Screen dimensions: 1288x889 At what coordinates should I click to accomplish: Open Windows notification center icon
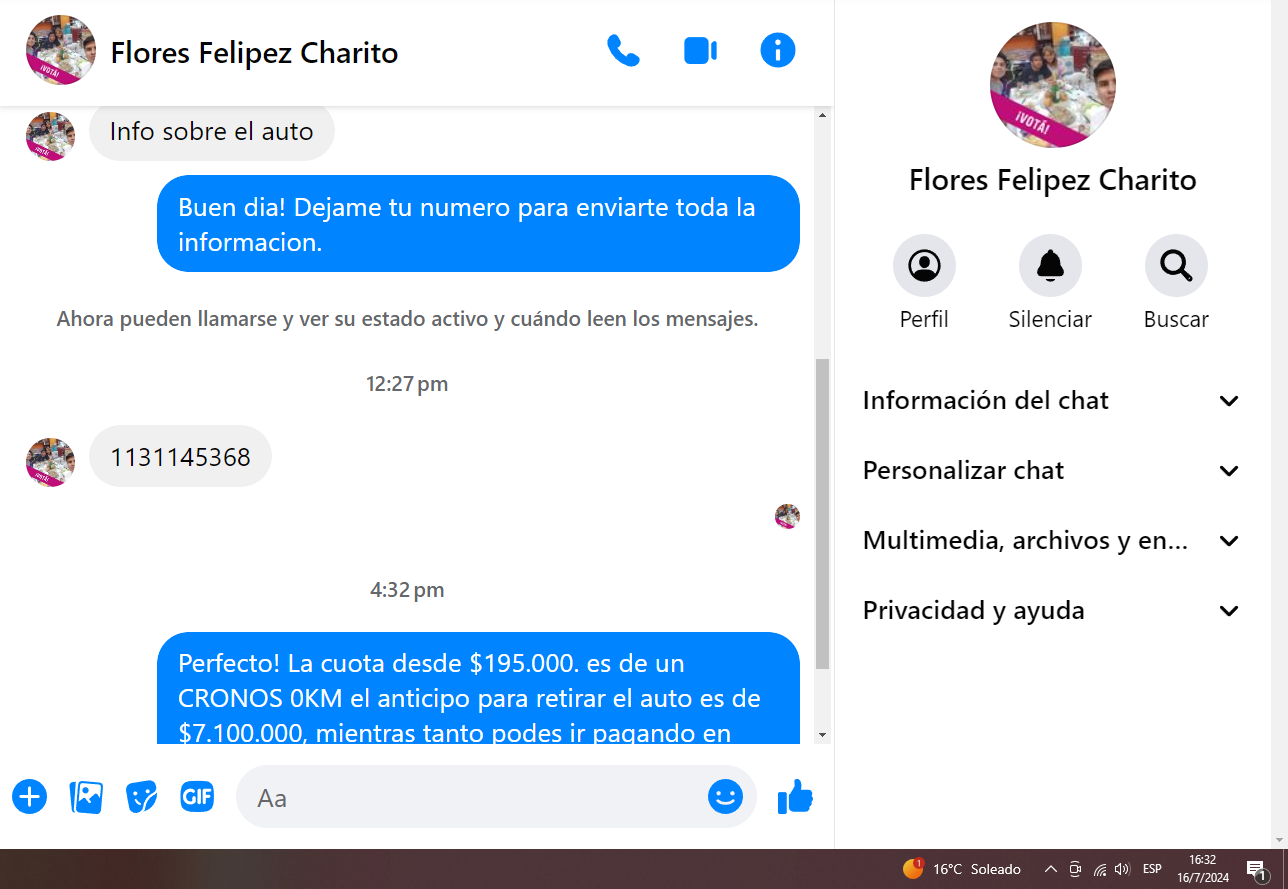coord(1257,869)
